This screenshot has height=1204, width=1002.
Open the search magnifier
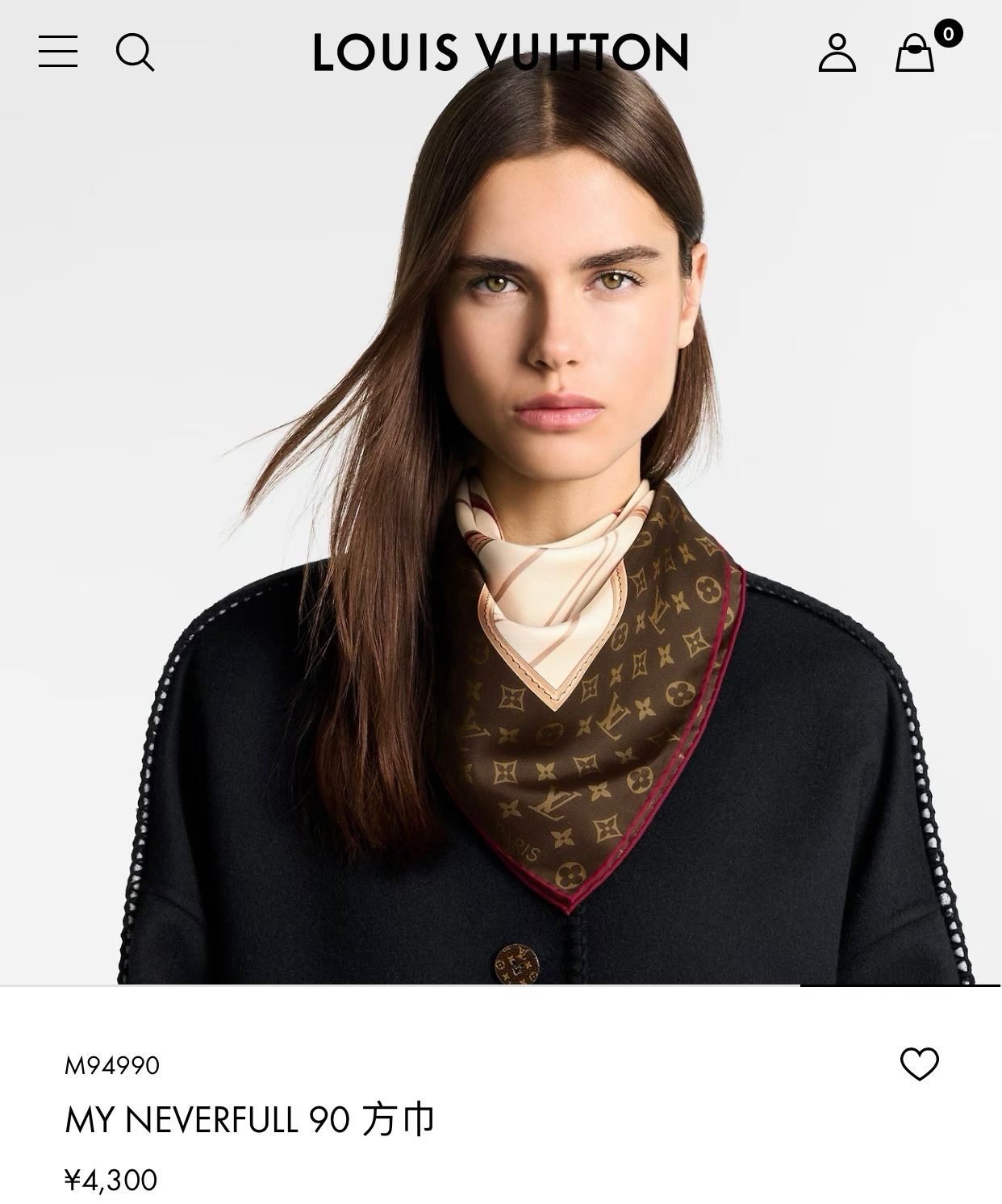pyautogui.click(x=135, y=53)
